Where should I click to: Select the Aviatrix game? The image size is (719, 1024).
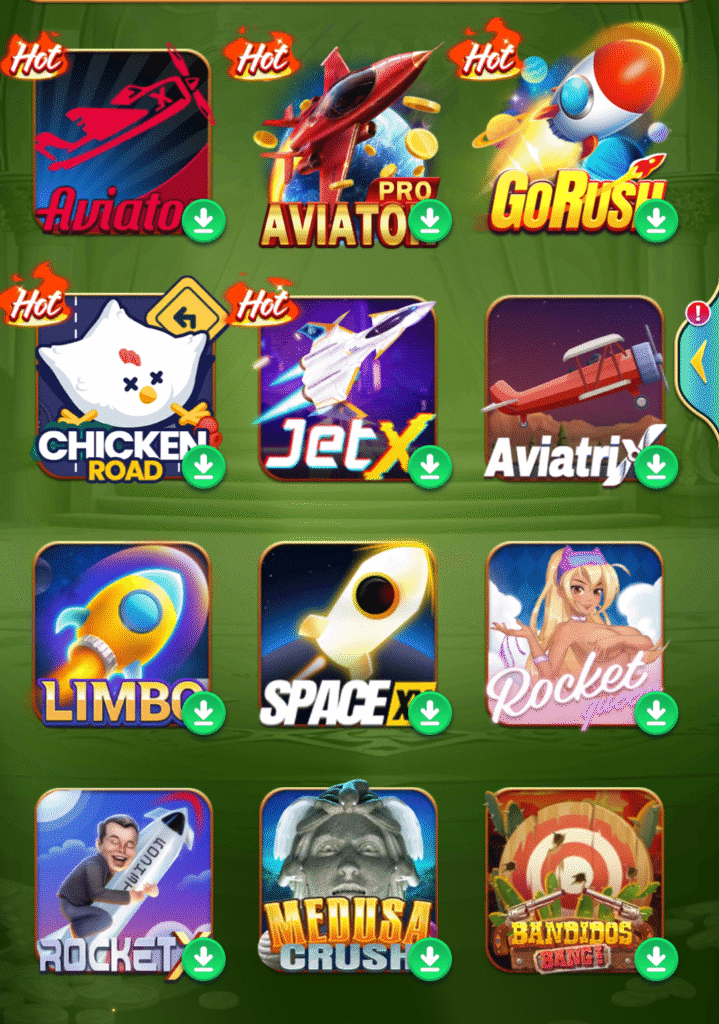(574, 385)
